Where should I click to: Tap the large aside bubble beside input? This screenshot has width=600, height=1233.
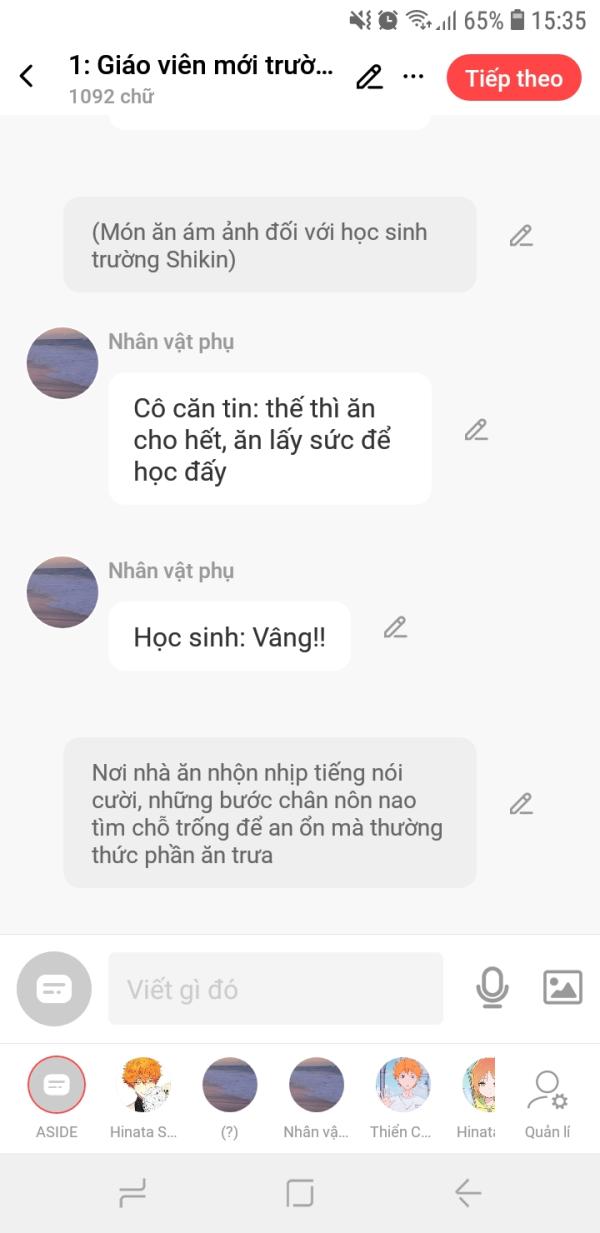click(54, 989)
